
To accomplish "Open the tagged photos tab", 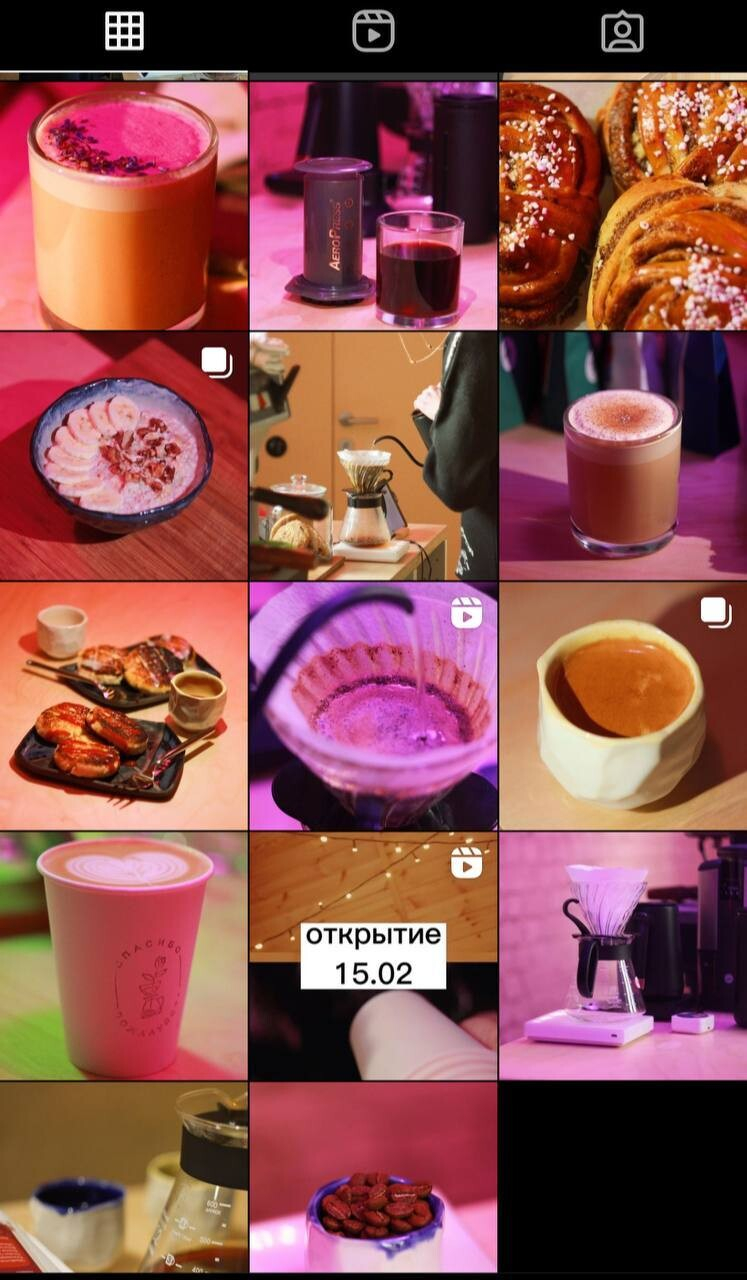I will pos(622,32).
